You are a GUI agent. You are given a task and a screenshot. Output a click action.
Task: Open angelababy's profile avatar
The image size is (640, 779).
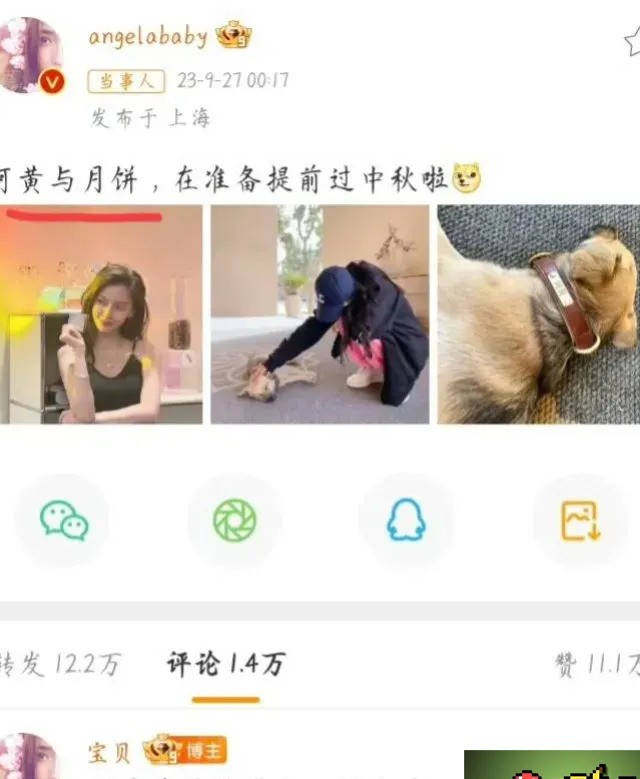click(28, 55)
